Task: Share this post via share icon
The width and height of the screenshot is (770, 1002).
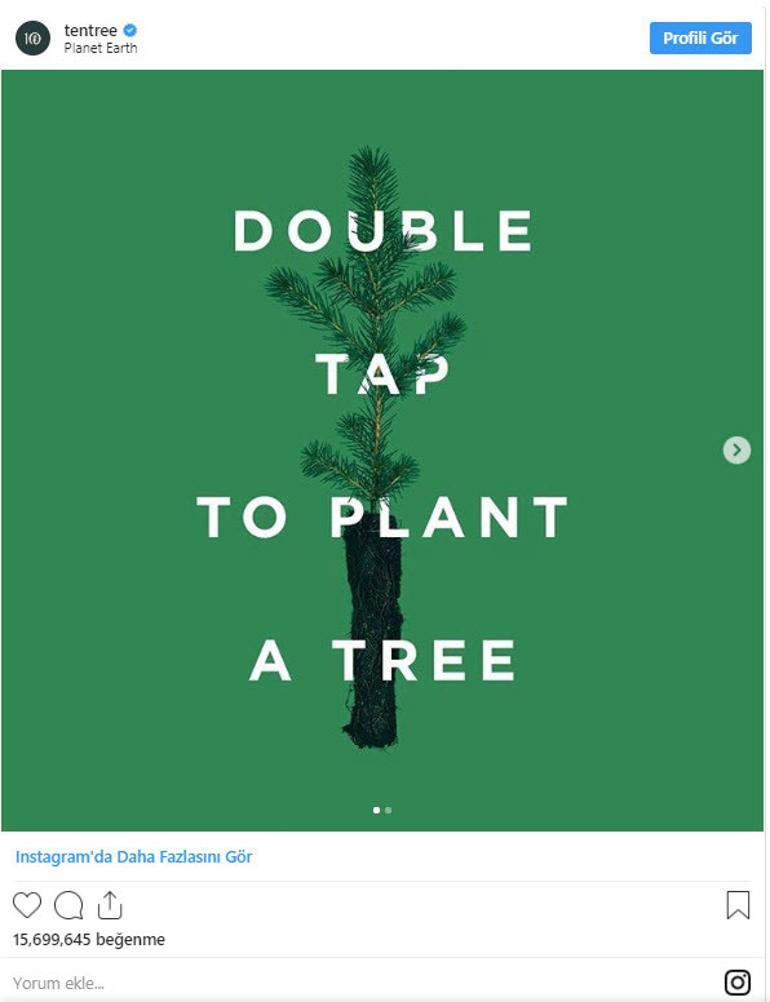Action: click(x=109, y=905)
